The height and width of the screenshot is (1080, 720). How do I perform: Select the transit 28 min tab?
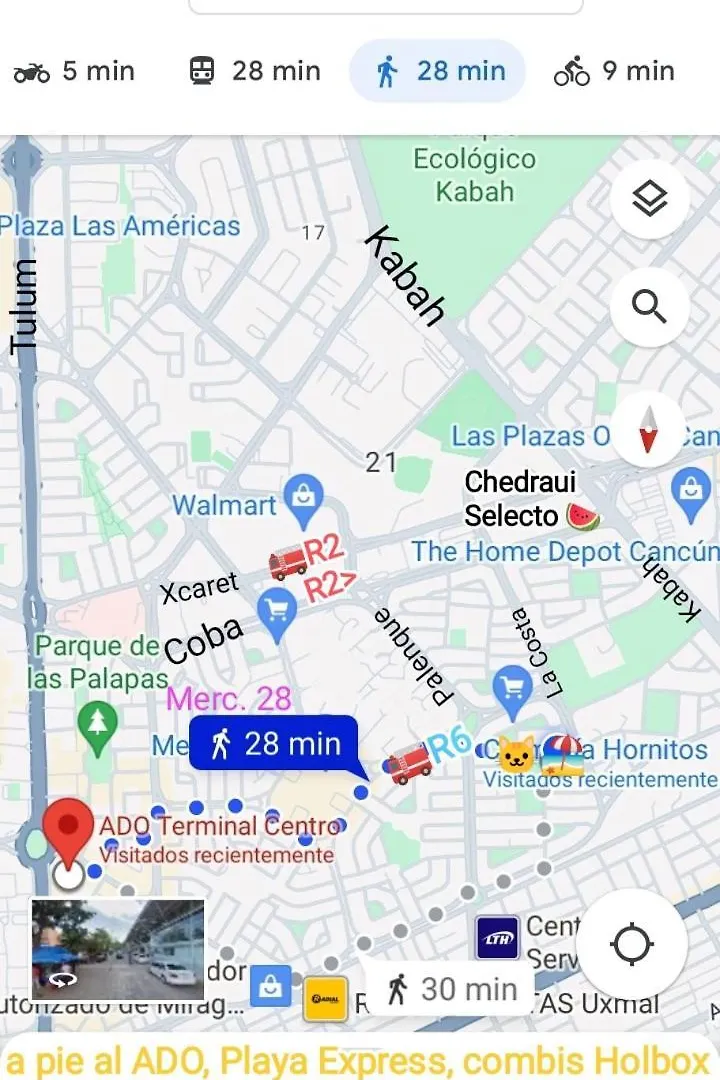click(255, 71)
